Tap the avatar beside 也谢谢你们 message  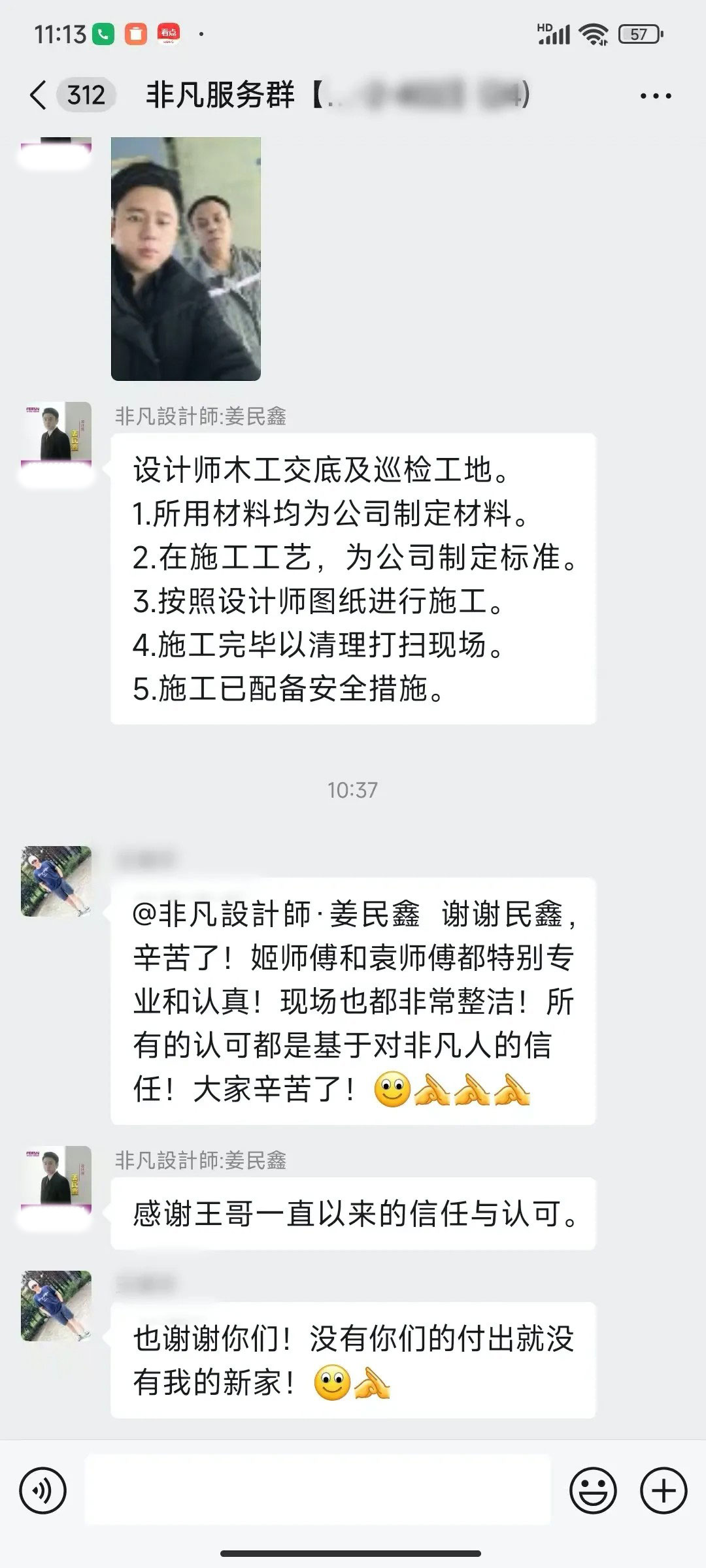[x=56, y=1305]
